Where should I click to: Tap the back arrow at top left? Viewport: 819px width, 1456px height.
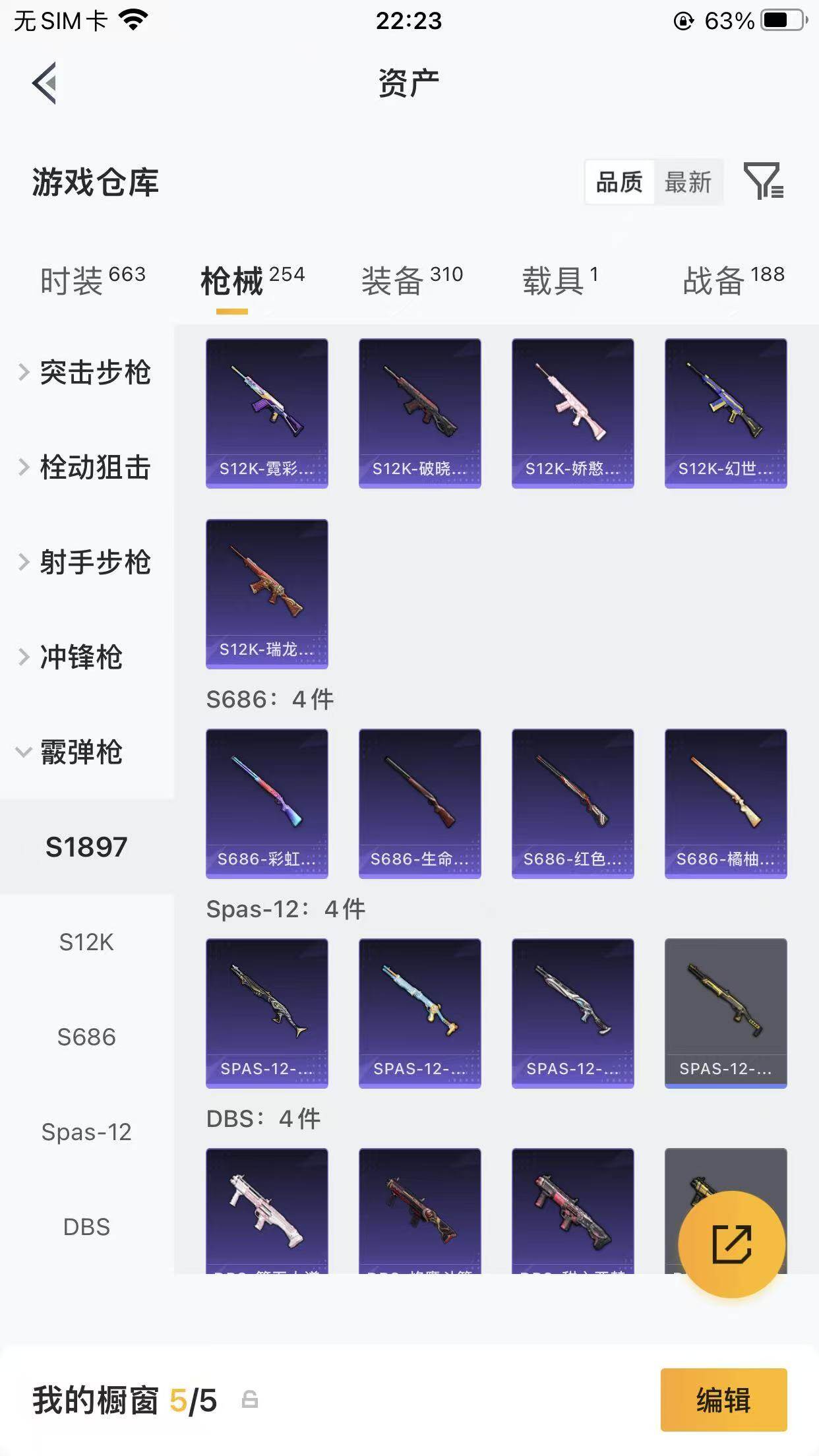pos(44,84)
